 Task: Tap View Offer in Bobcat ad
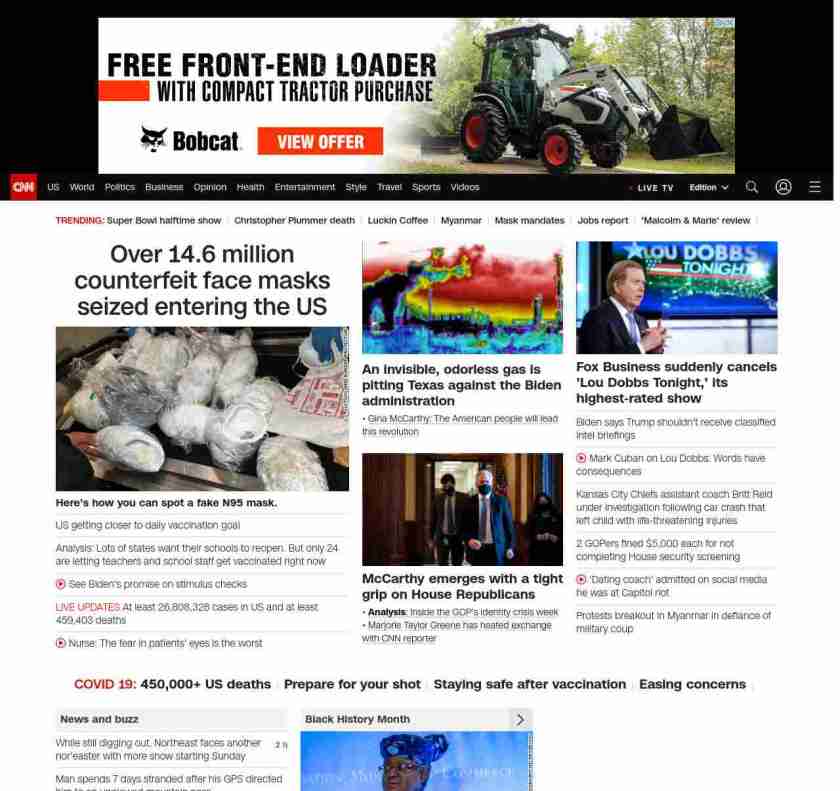(319, 142)
